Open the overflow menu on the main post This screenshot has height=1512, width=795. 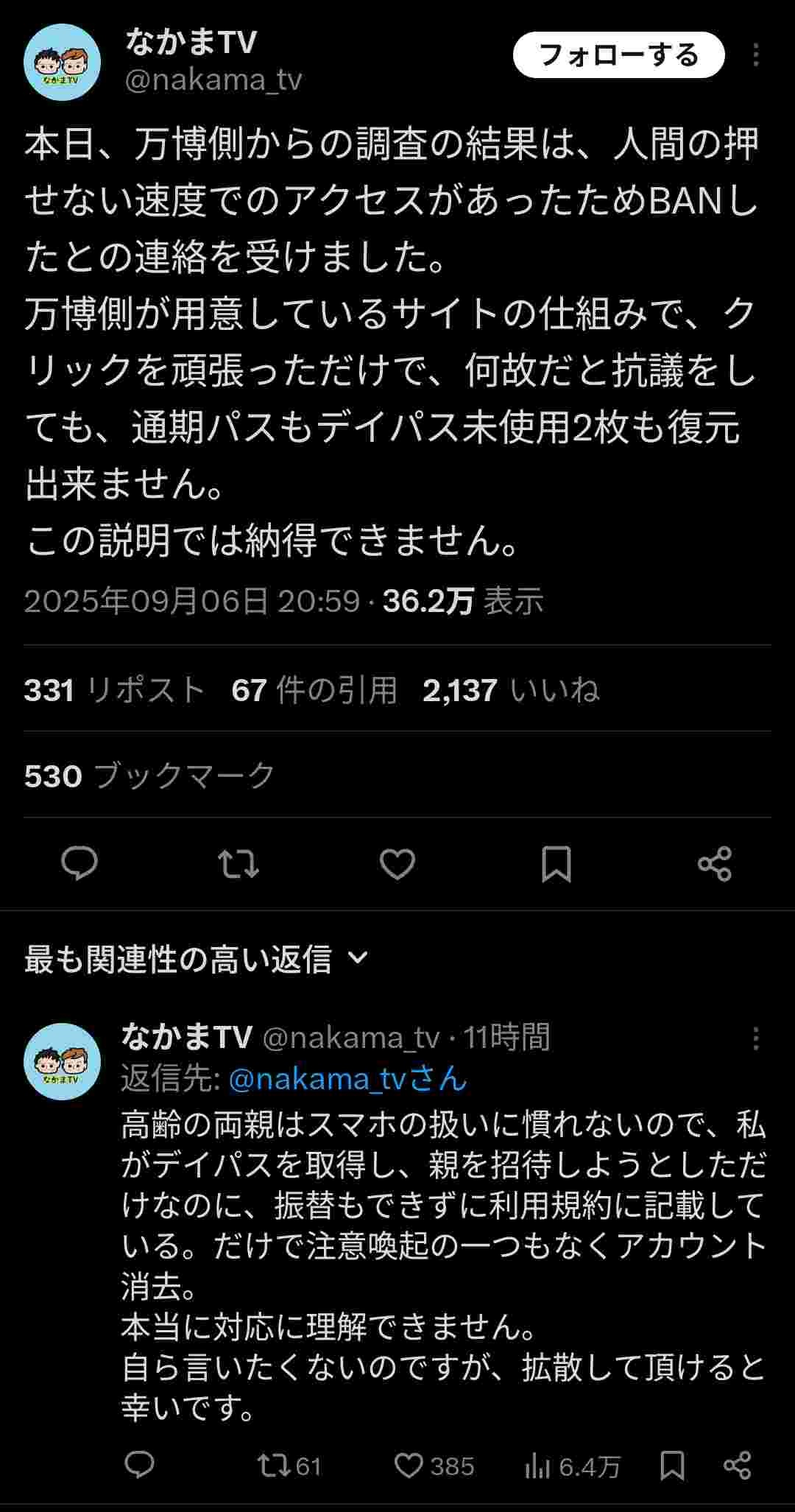pos(756,55)
